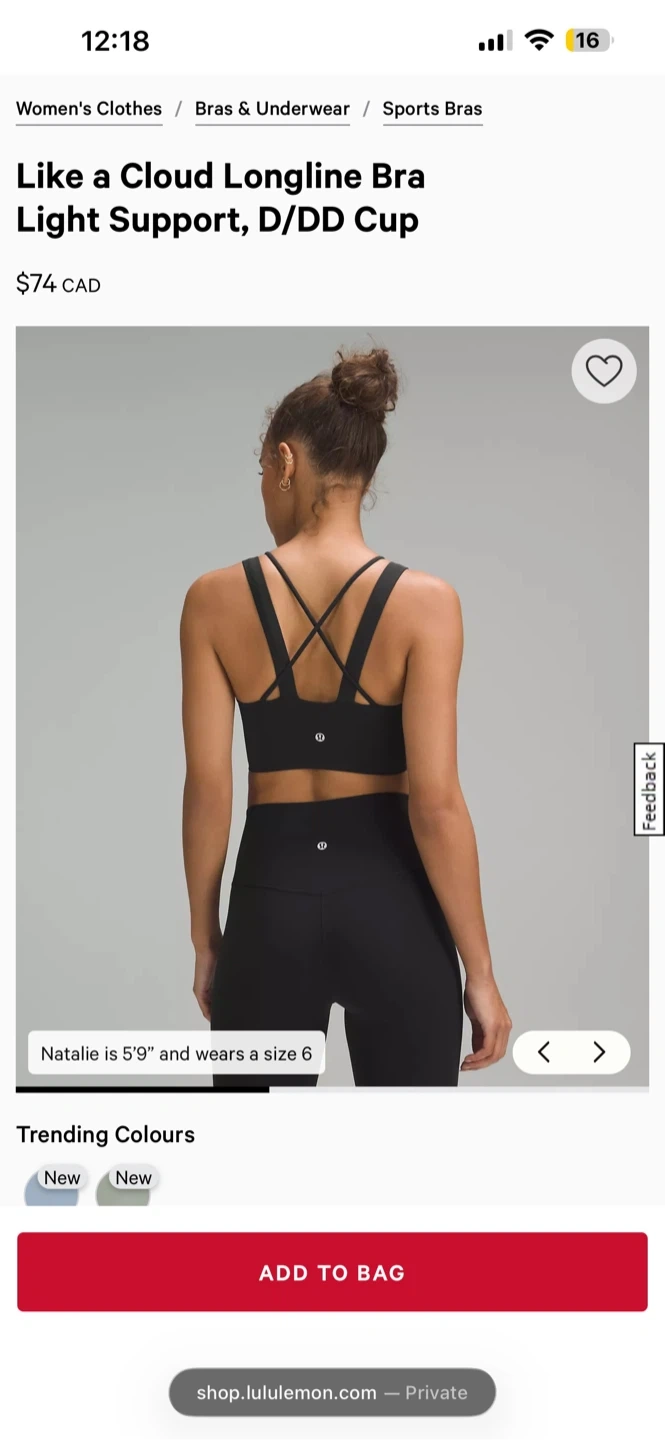Add the bra to bag
This screenshot has height=1440, width=665.
(x=332, y=1272)
